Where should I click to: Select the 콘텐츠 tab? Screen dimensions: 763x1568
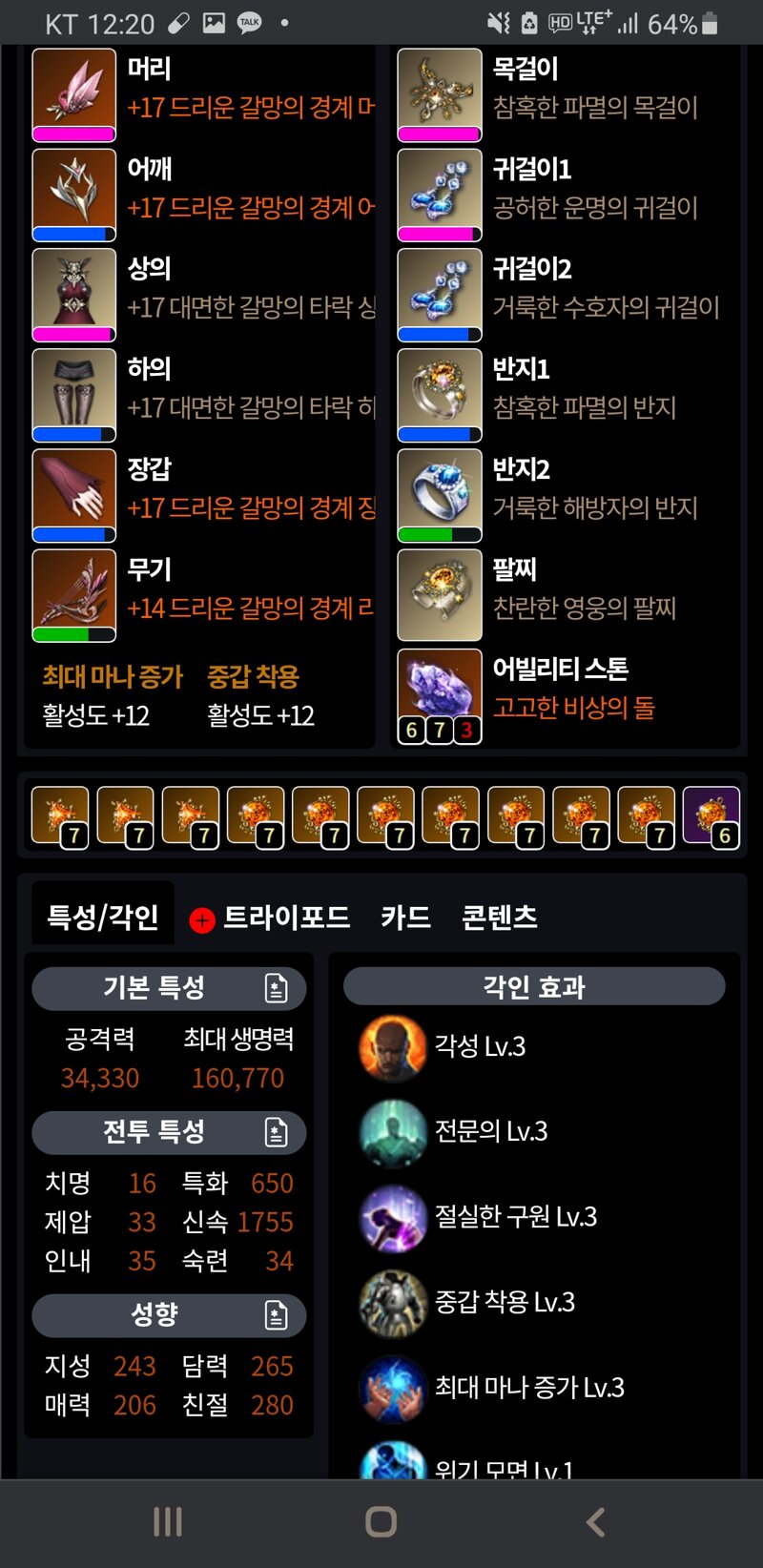click(x=499, y=918)
